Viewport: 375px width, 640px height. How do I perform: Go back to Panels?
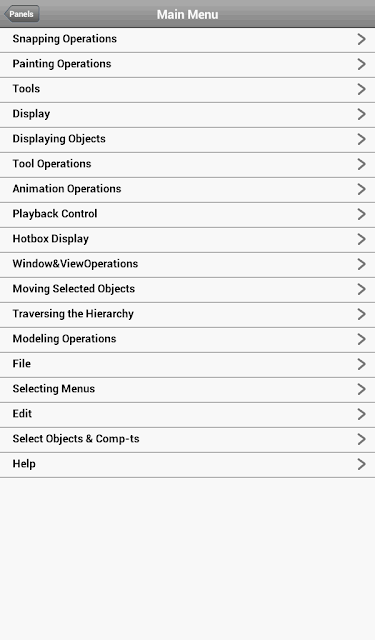coord(22,14)
